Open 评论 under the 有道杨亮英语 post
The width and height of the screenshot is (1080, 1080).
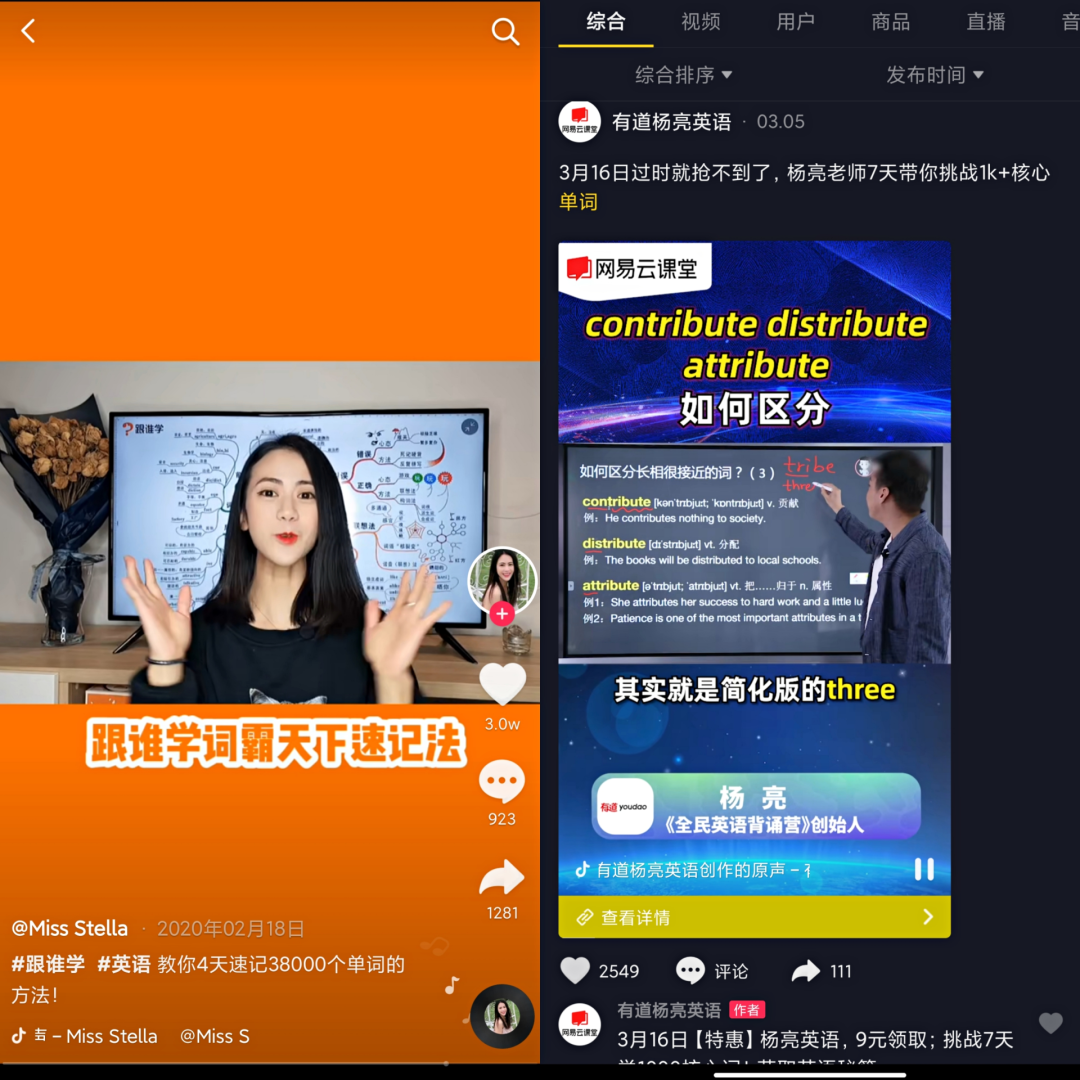click(x=712, y=970)
